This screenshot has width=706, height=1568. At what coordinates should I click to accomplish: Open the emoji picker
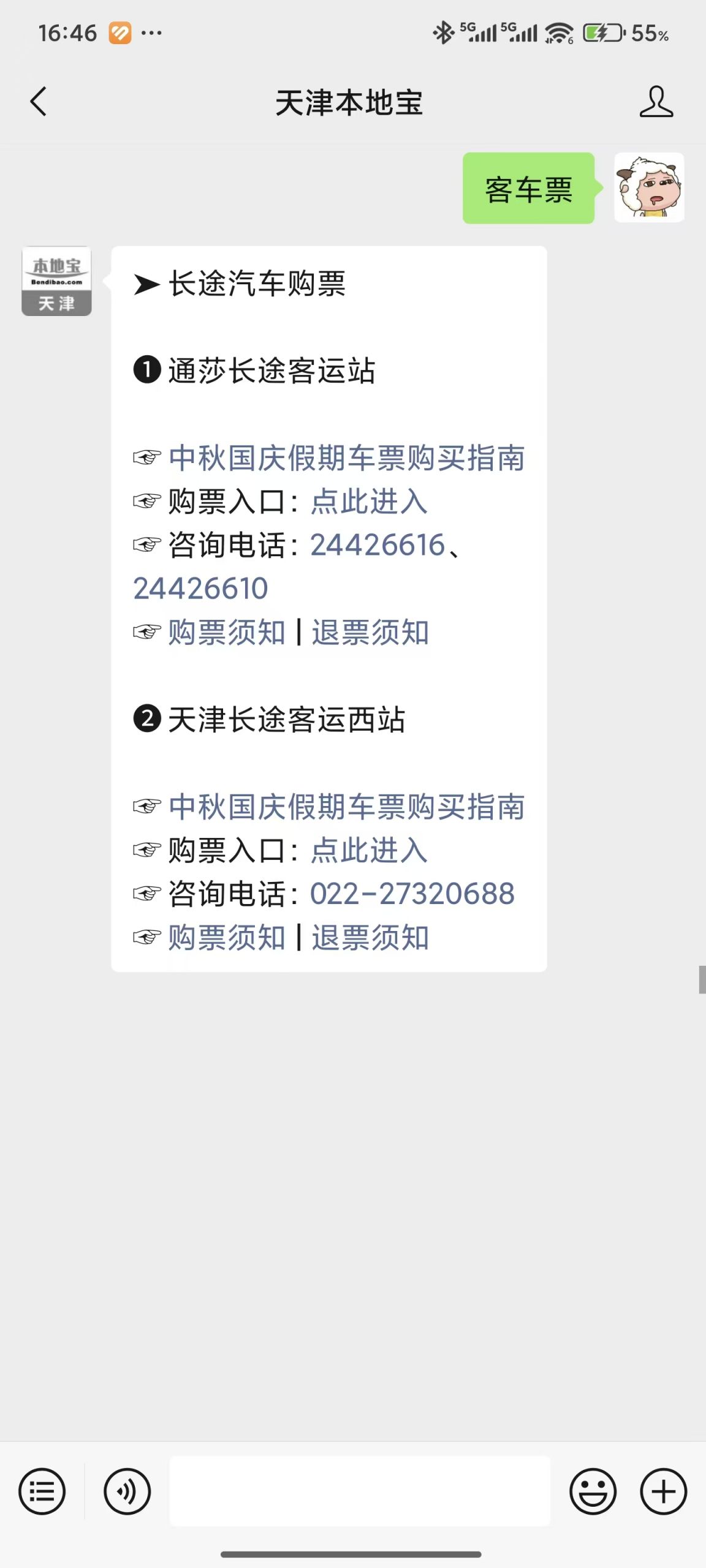pyautogui.click(x=593, y=1491)
